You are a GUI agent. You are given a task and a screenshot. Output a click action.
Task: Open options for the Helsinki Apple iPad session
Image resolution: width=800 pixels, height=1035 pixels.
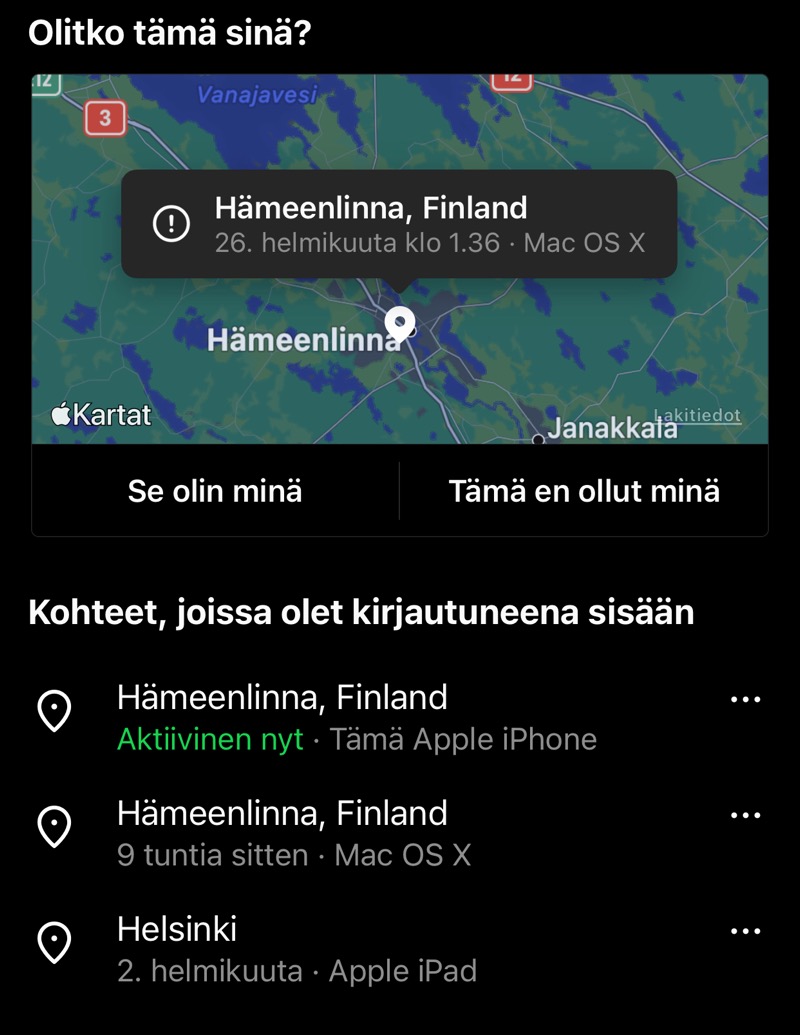746,931
